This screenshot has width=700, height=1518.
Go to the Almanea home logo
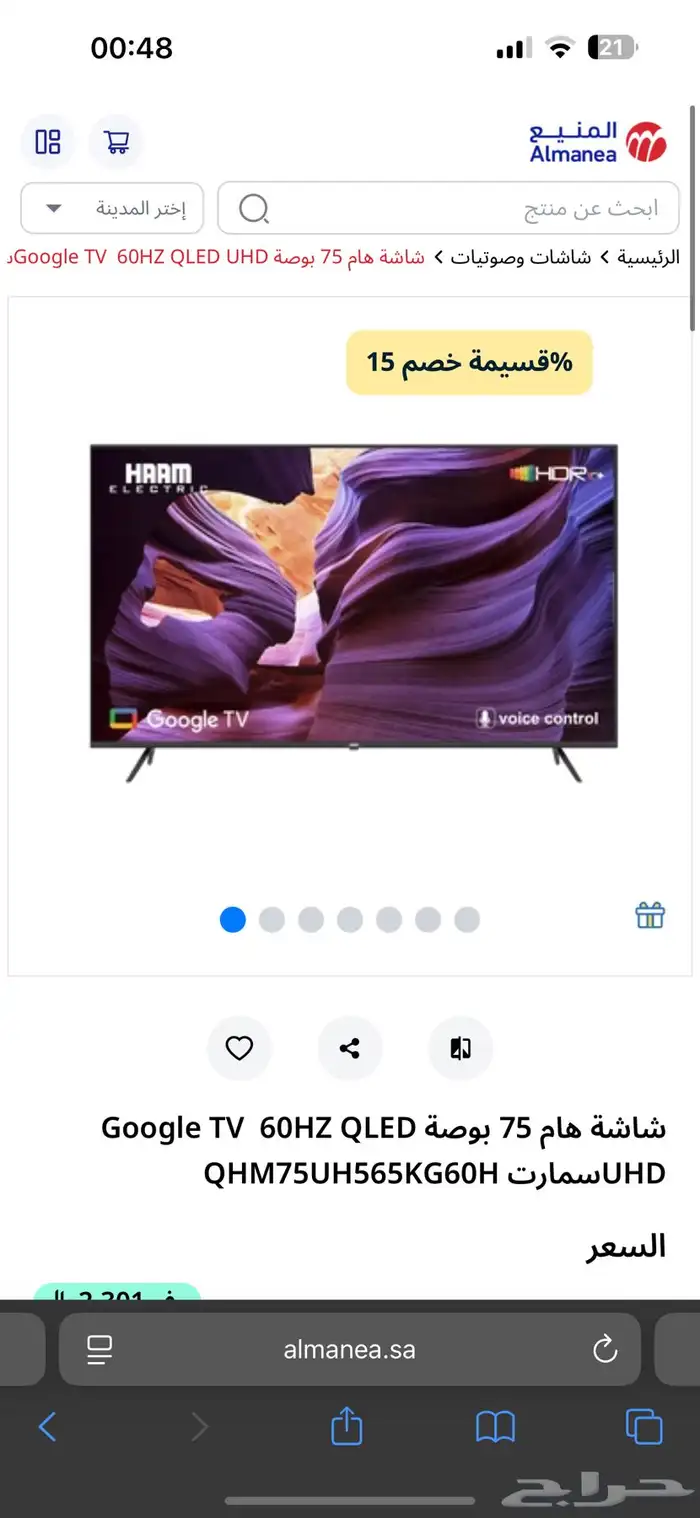597,142
